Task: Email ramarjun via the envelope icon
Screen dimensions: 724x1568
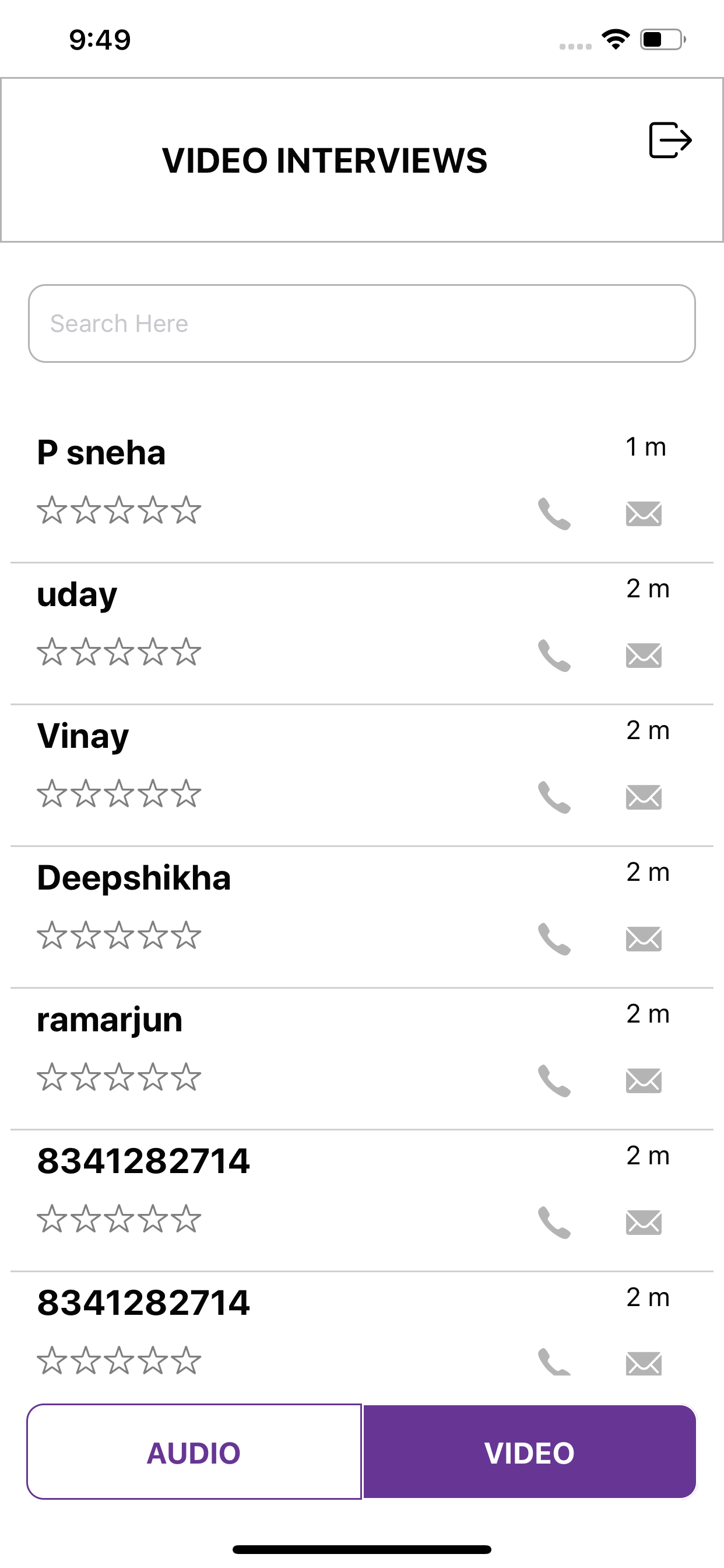Action: 644,1081
